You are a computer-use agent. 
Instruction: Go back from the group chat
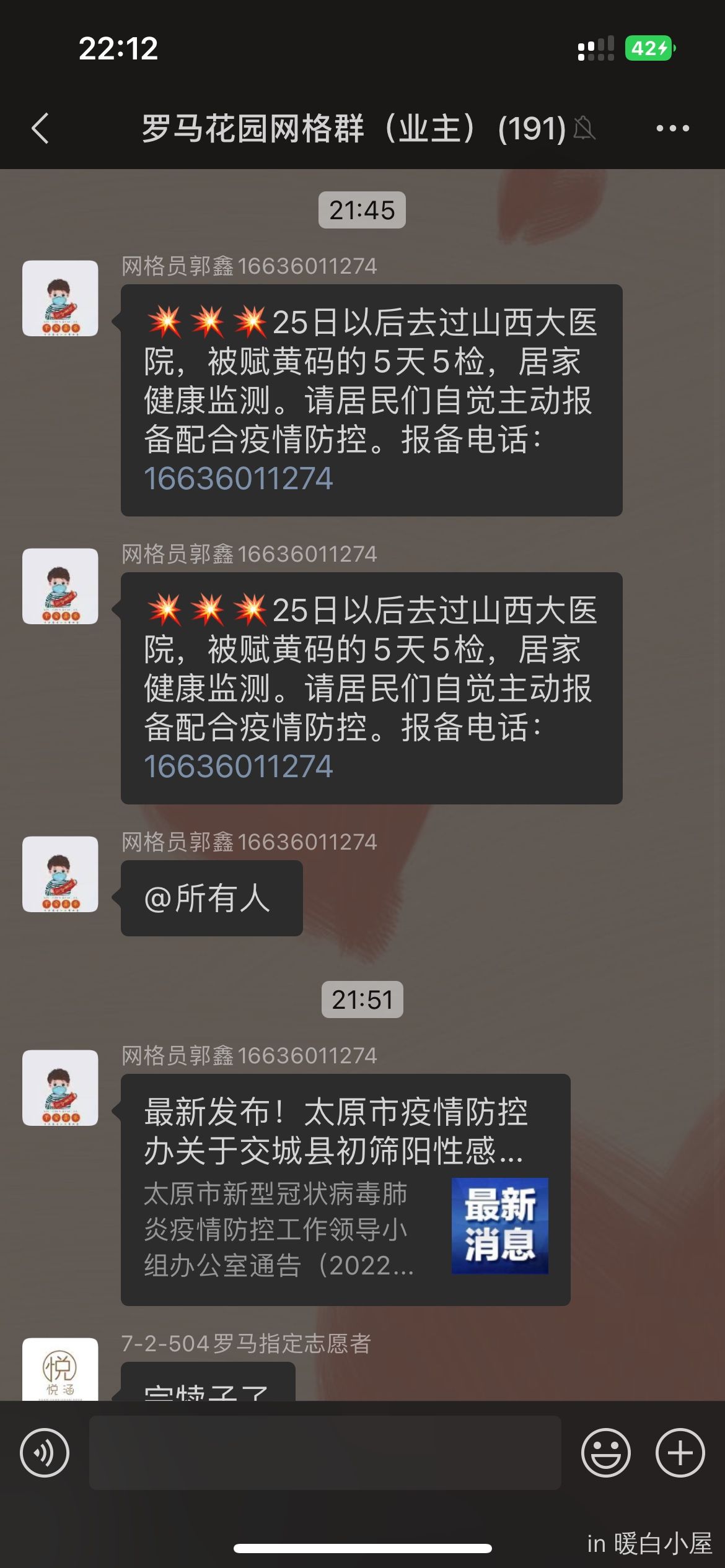tap(40, 128)
